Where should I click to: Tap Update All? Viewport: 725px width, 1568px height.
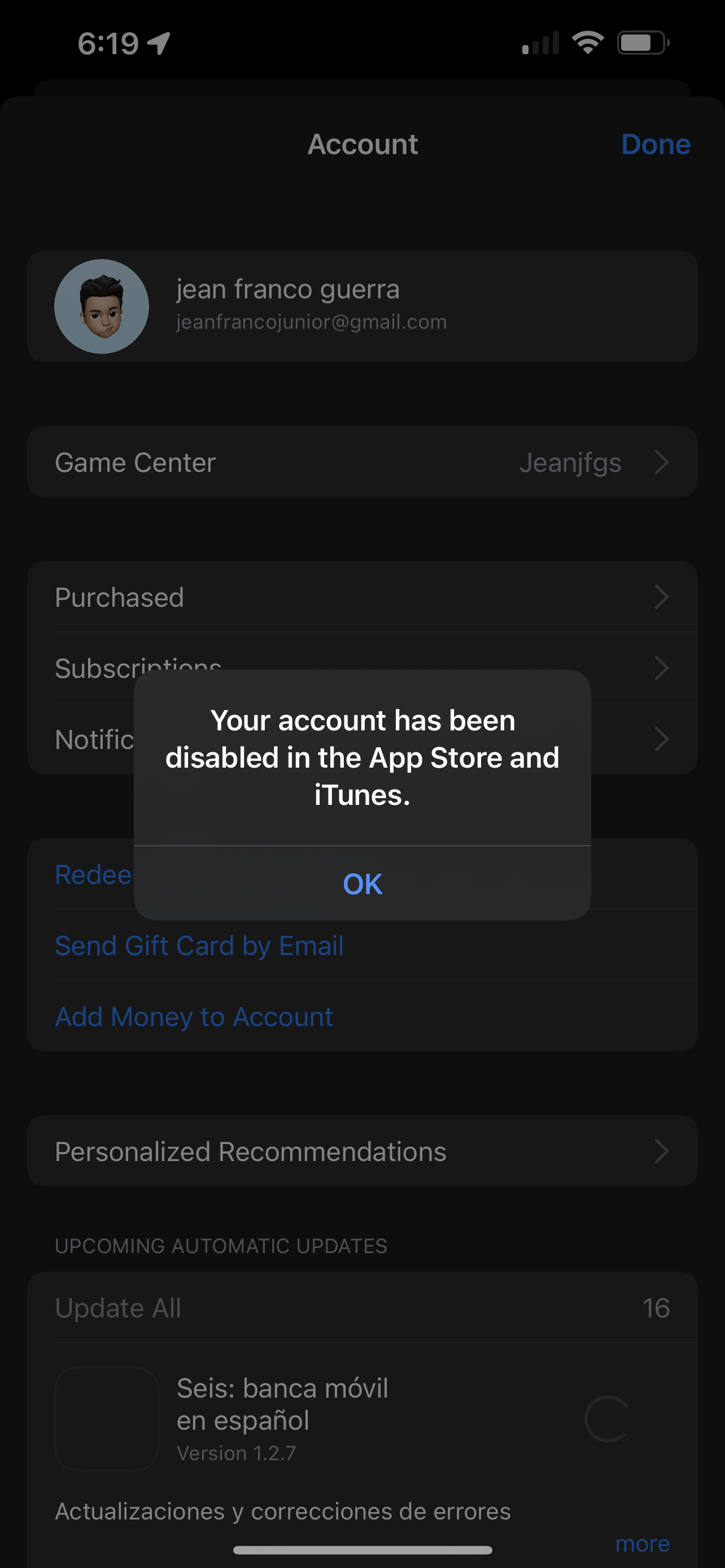[119, 1308]
